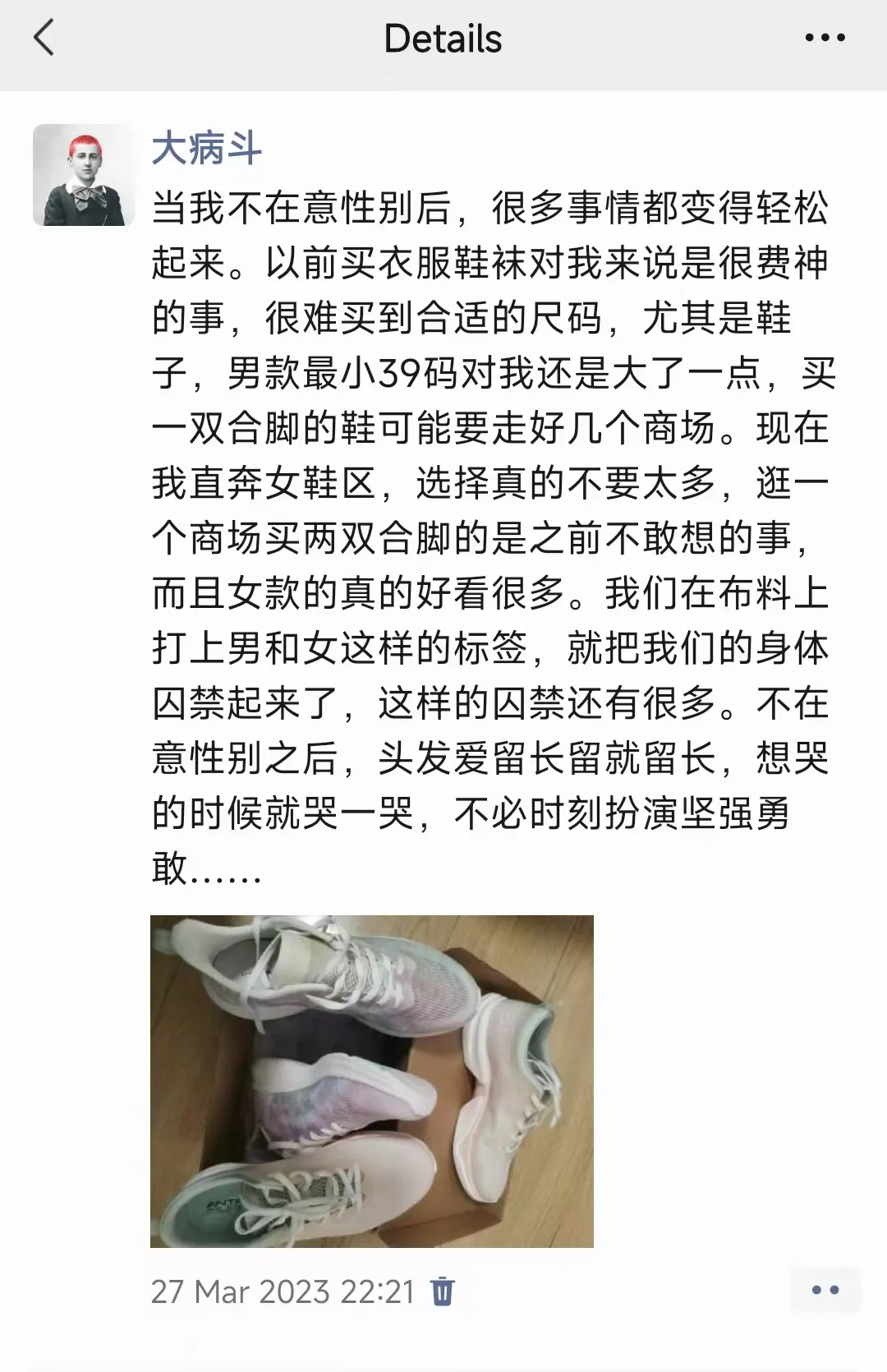Go back from the Details page
Screen dimensions: 887x1372
pyautogui.click(x=44, y=39)
